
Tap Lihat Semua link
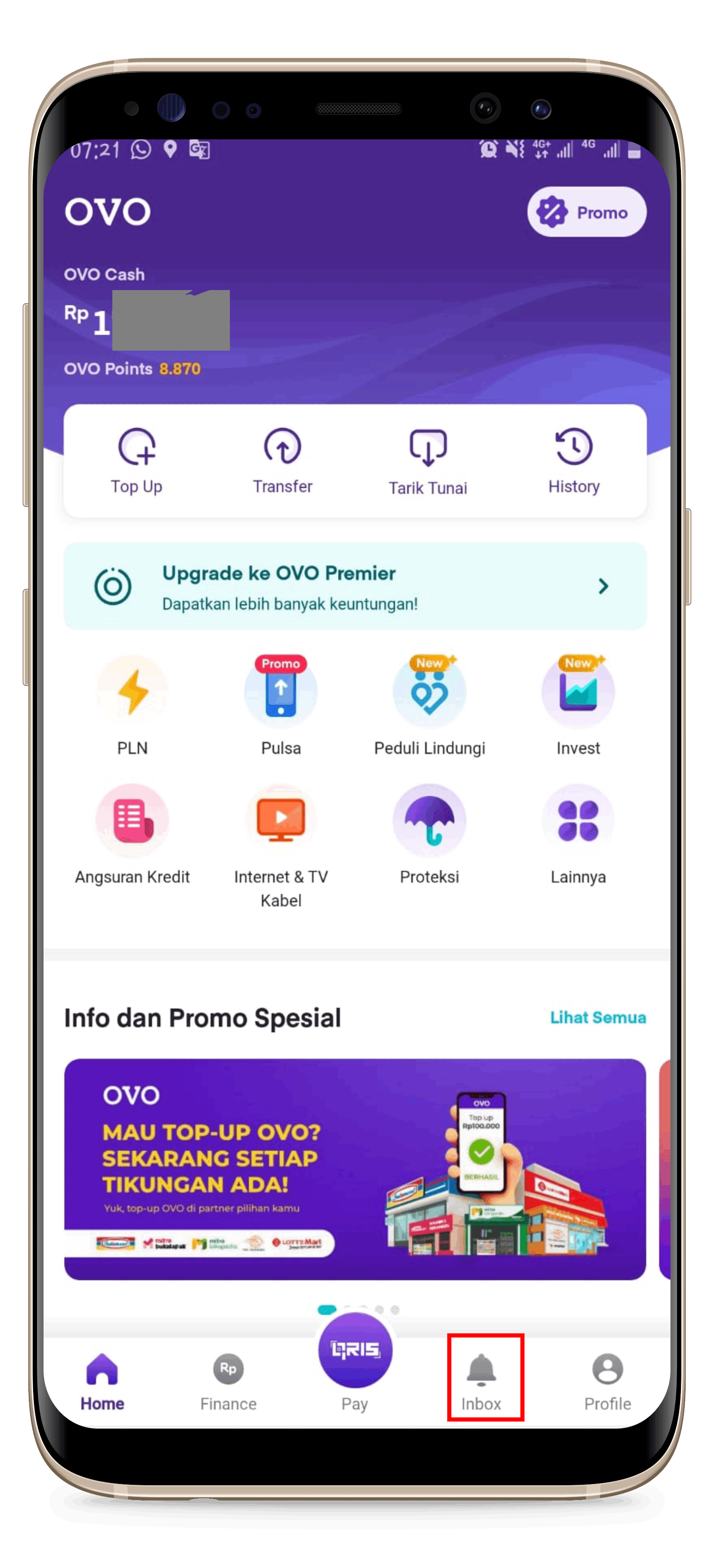598,1017
